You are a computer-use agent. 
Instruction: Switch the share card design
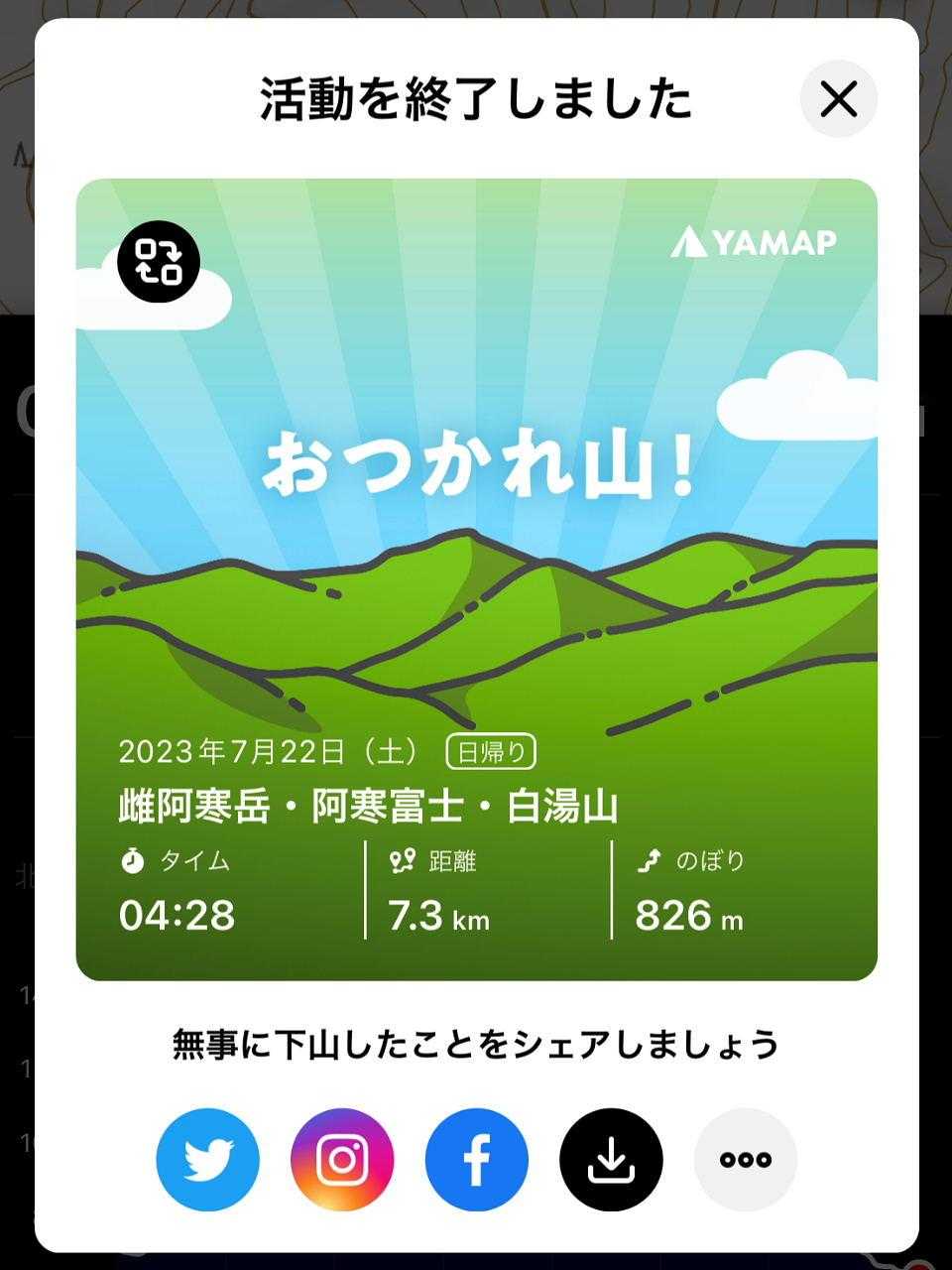click(x=159, y=262)
